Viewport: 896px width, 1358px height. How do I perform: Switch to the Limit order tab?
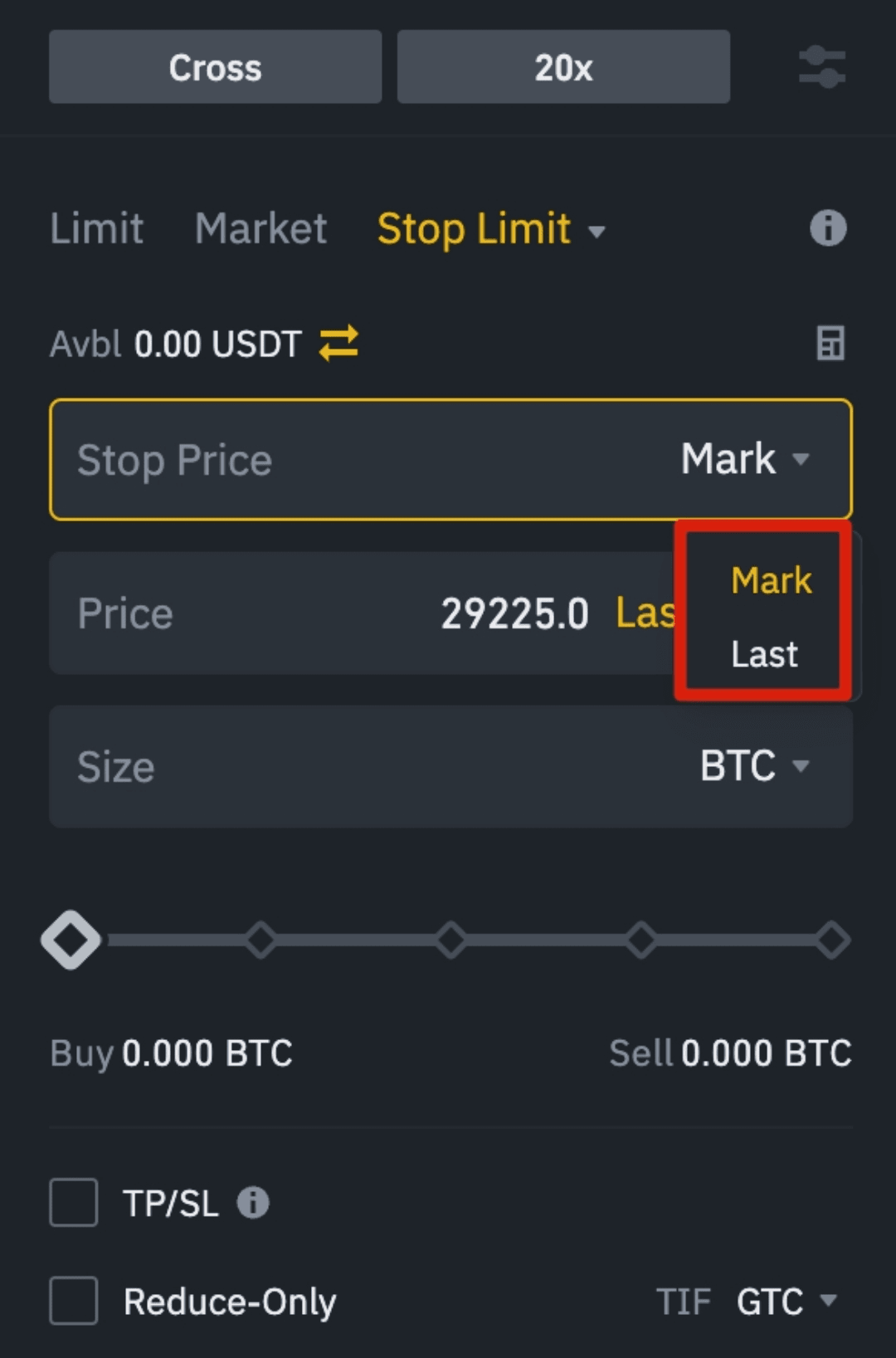[96, 228]
